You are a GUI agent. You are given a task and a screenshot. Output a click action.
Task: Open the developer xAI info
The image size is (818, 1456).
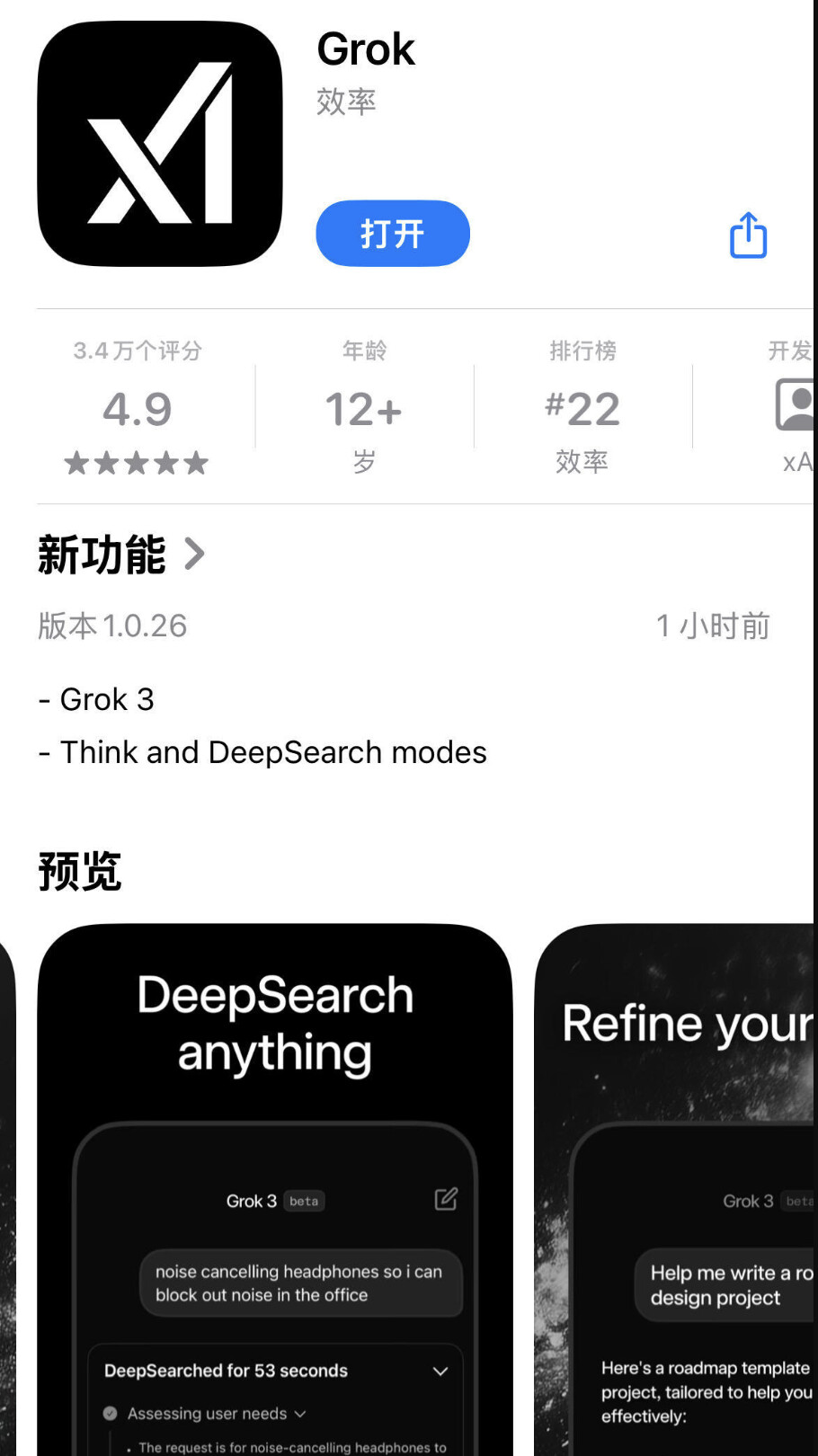[x=791, y=408]
